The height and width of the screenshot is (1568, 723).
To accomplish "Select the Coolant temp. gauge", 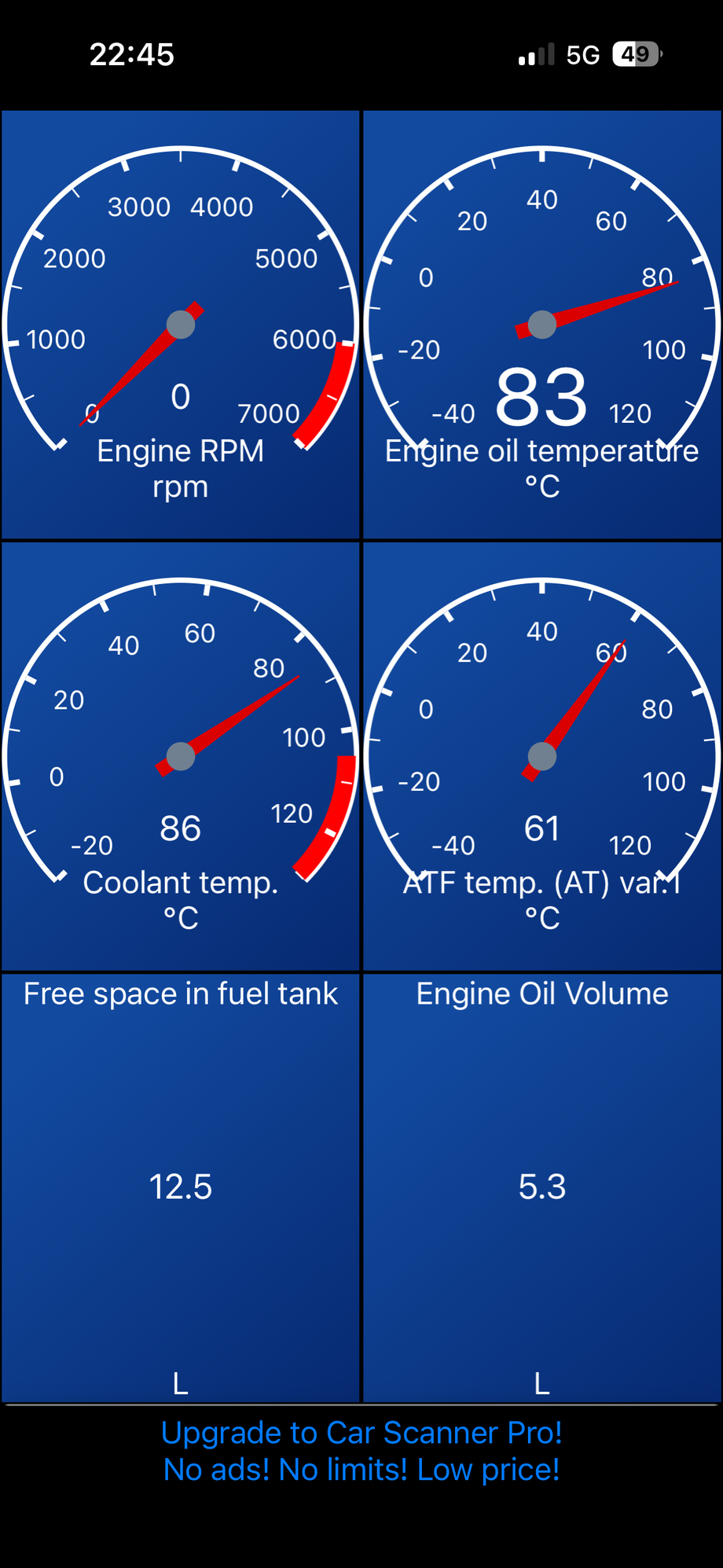I will [x=180, y=756].
